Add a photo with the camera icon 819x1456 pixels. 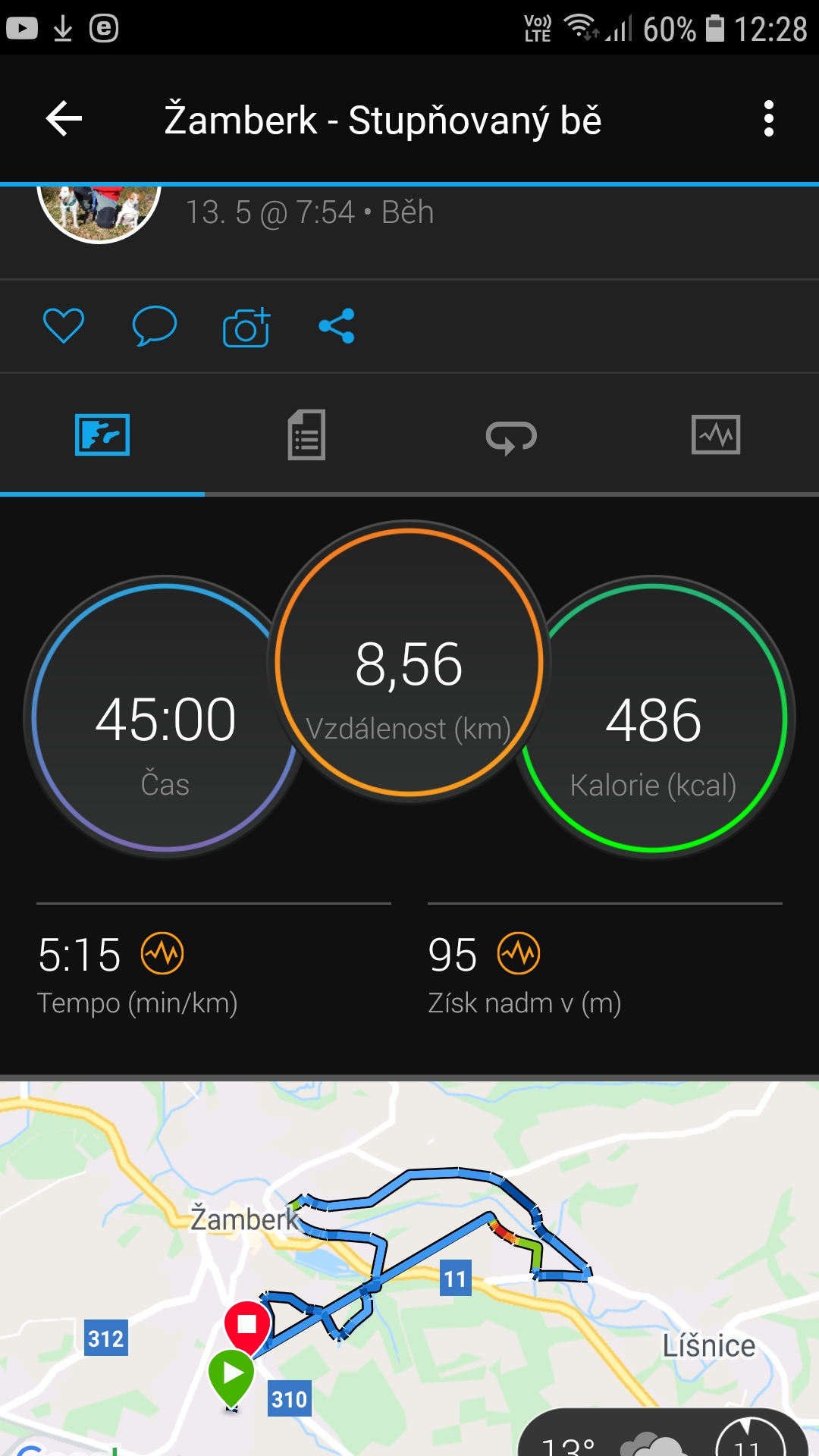pos(246,327)
